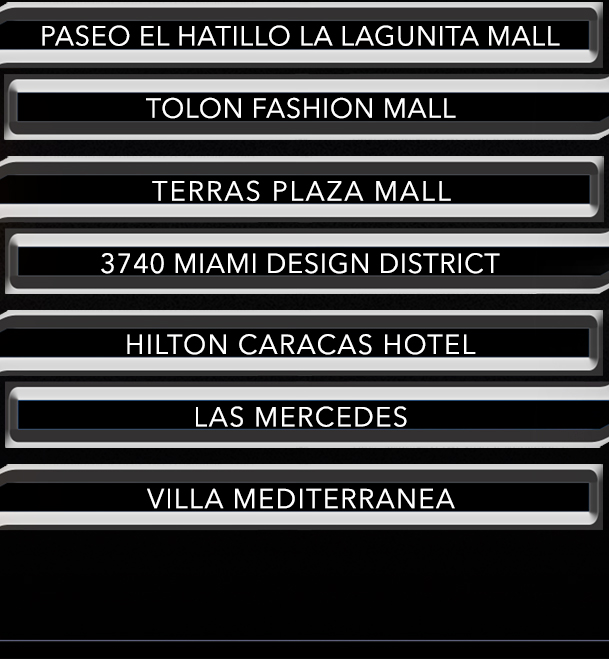View 3740 Miami Design District
Viewport: 609px width, 659px height.
click(300, 263)
